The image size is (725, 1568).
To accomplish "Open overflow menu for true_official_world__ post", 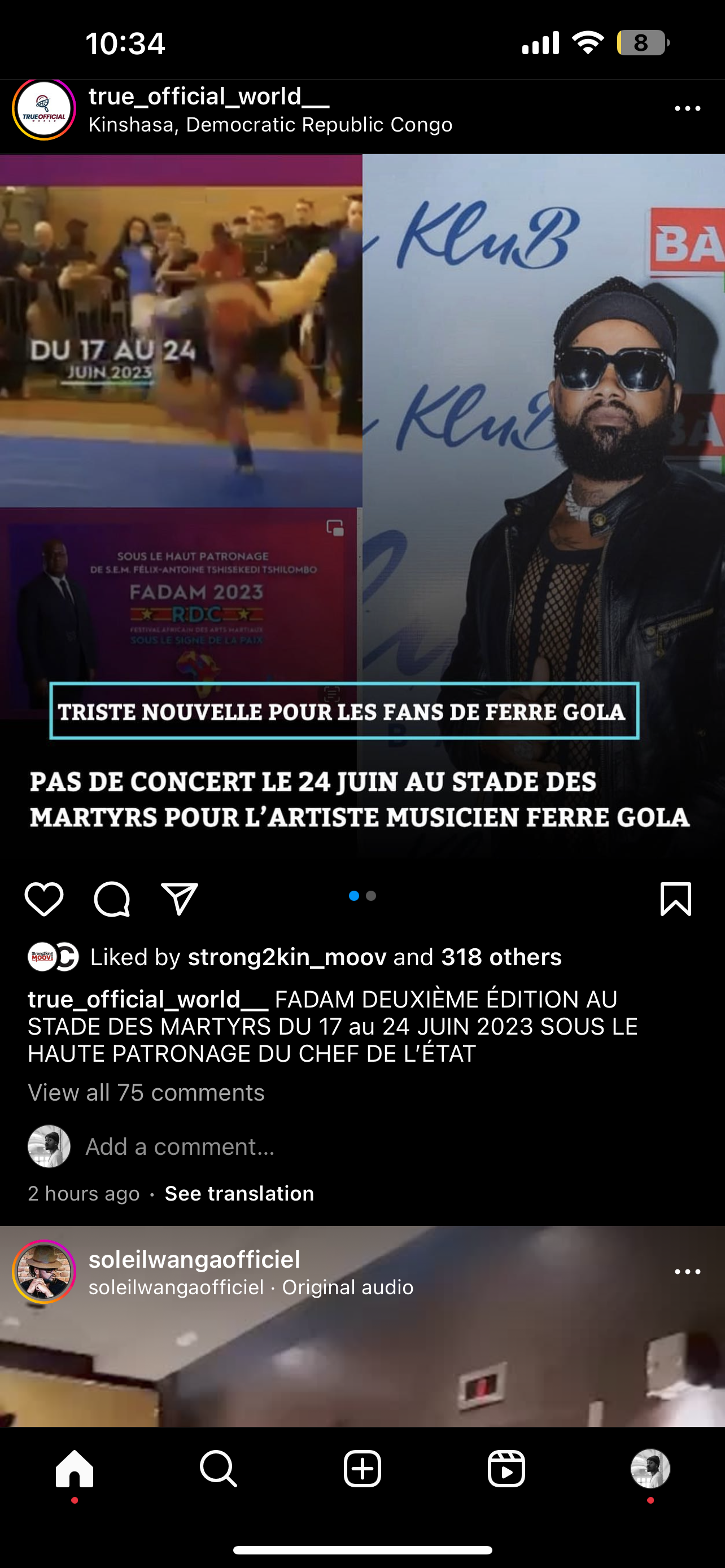I will pos(688,108).
